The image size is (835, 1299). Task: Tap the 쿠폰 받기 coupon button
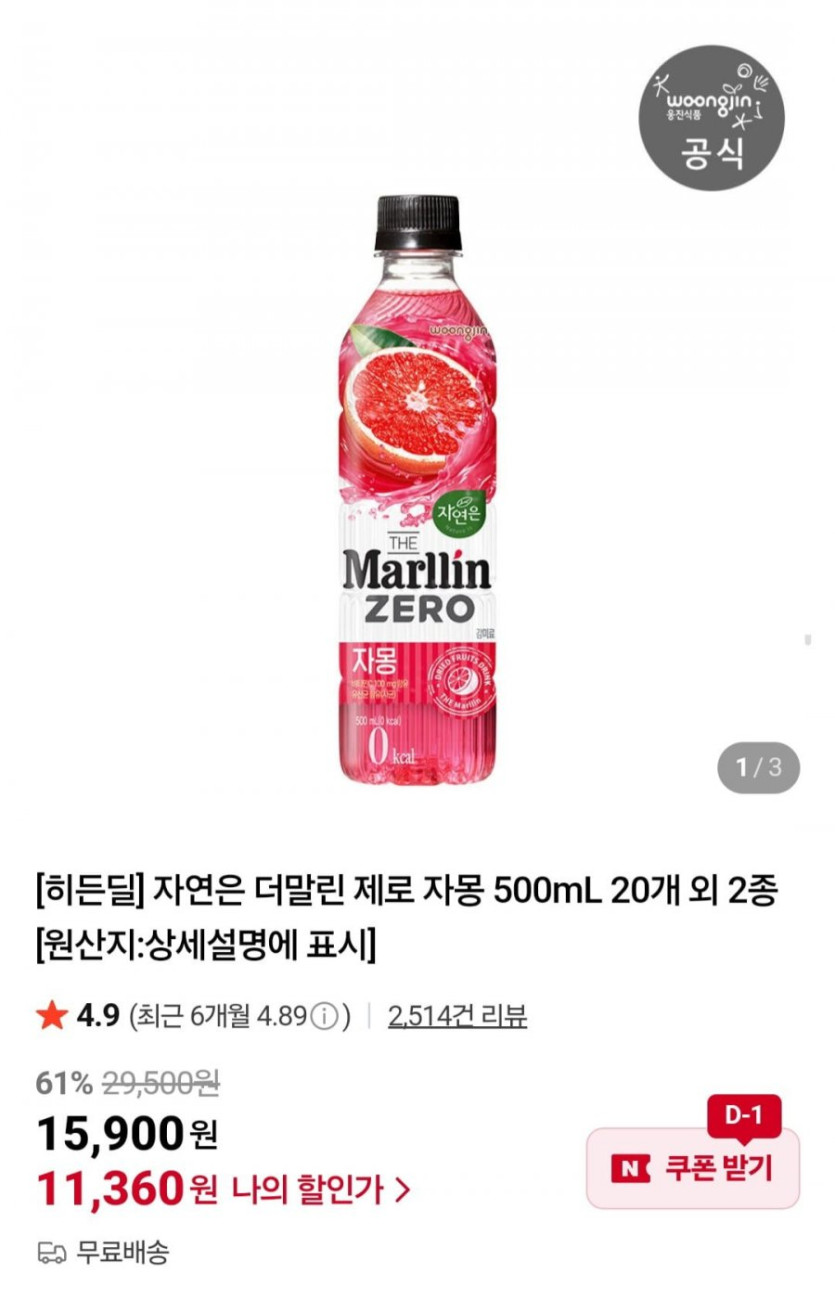point(692,1167)
